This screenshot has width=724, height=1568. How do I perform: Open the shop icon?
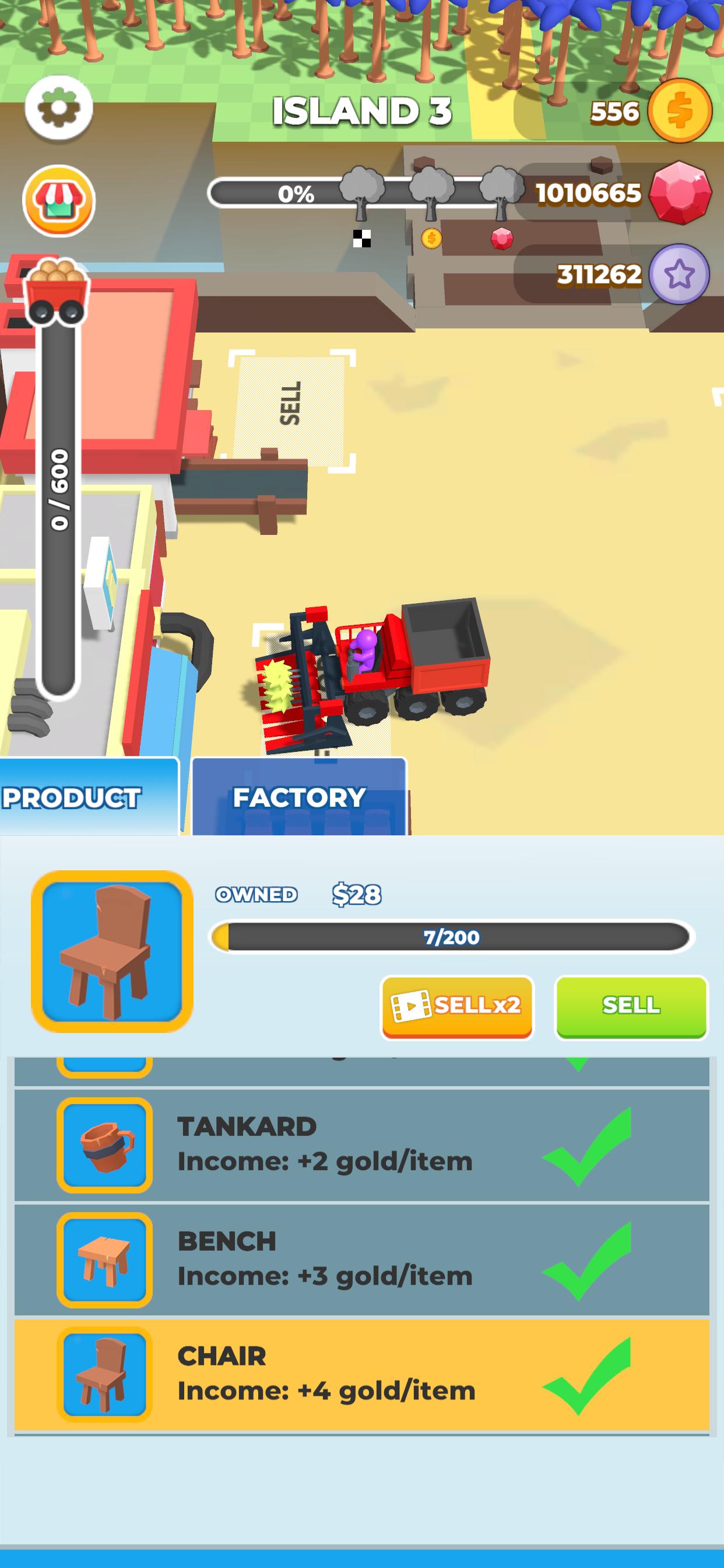coord(58,201)
